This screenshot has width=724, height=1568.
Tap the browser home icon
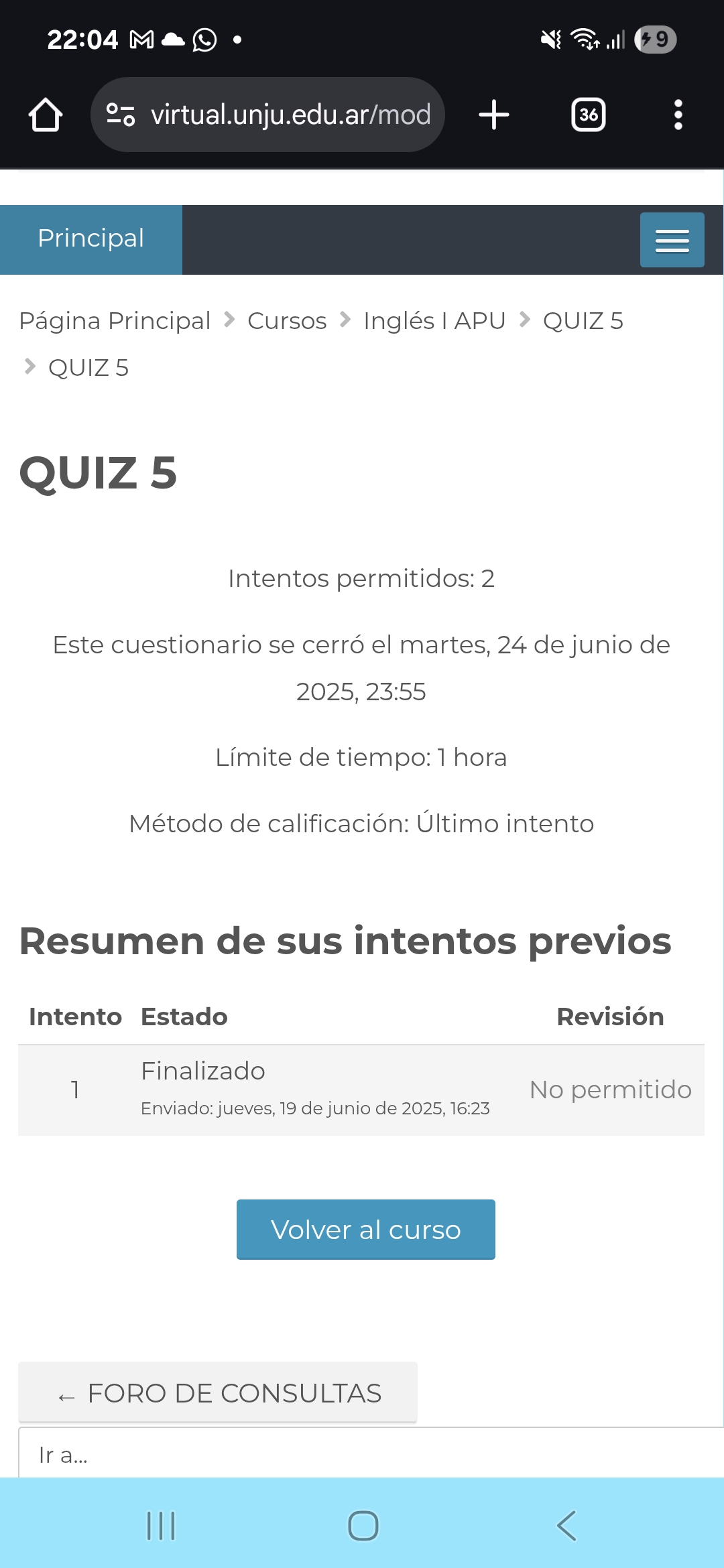click(x=46, y=115)
